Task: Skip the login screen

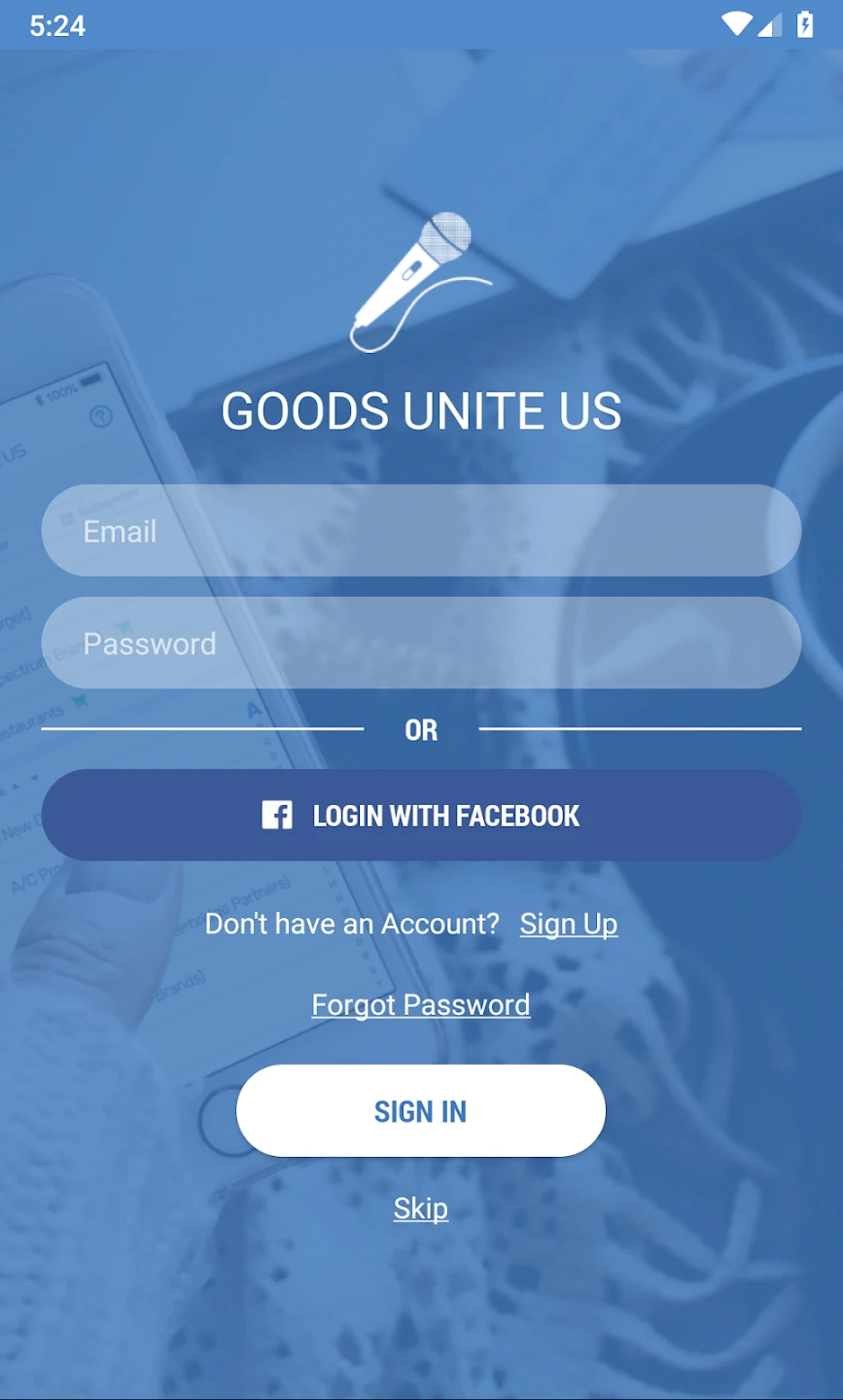Action: [x=421, y=1208]
